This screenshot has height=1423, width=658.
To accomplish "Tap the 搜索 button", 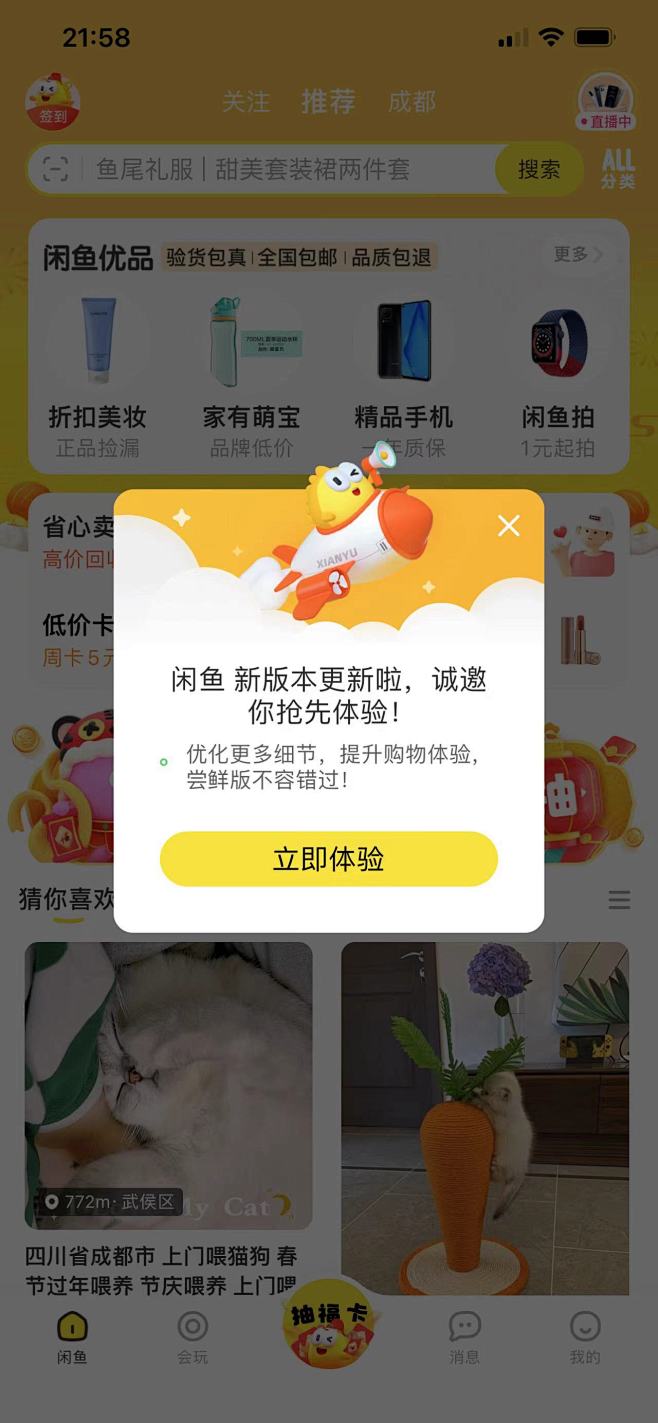I will [x=539, y=169].
